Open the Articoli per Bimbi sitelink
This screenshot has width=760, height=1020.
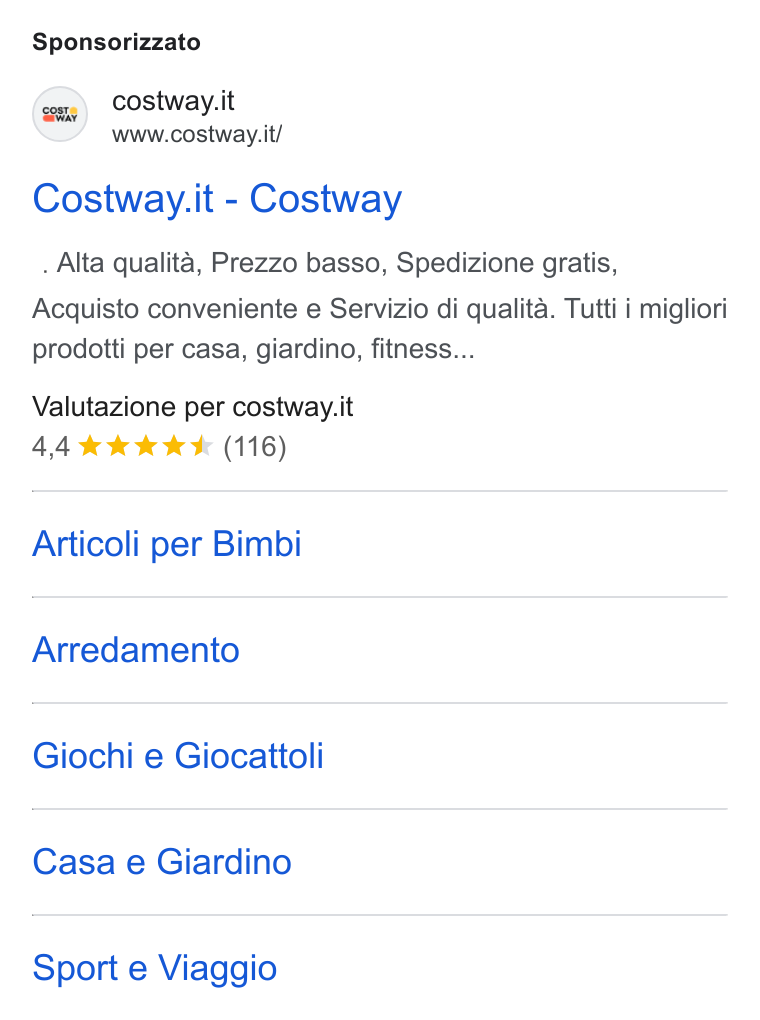tap(167, 544)
